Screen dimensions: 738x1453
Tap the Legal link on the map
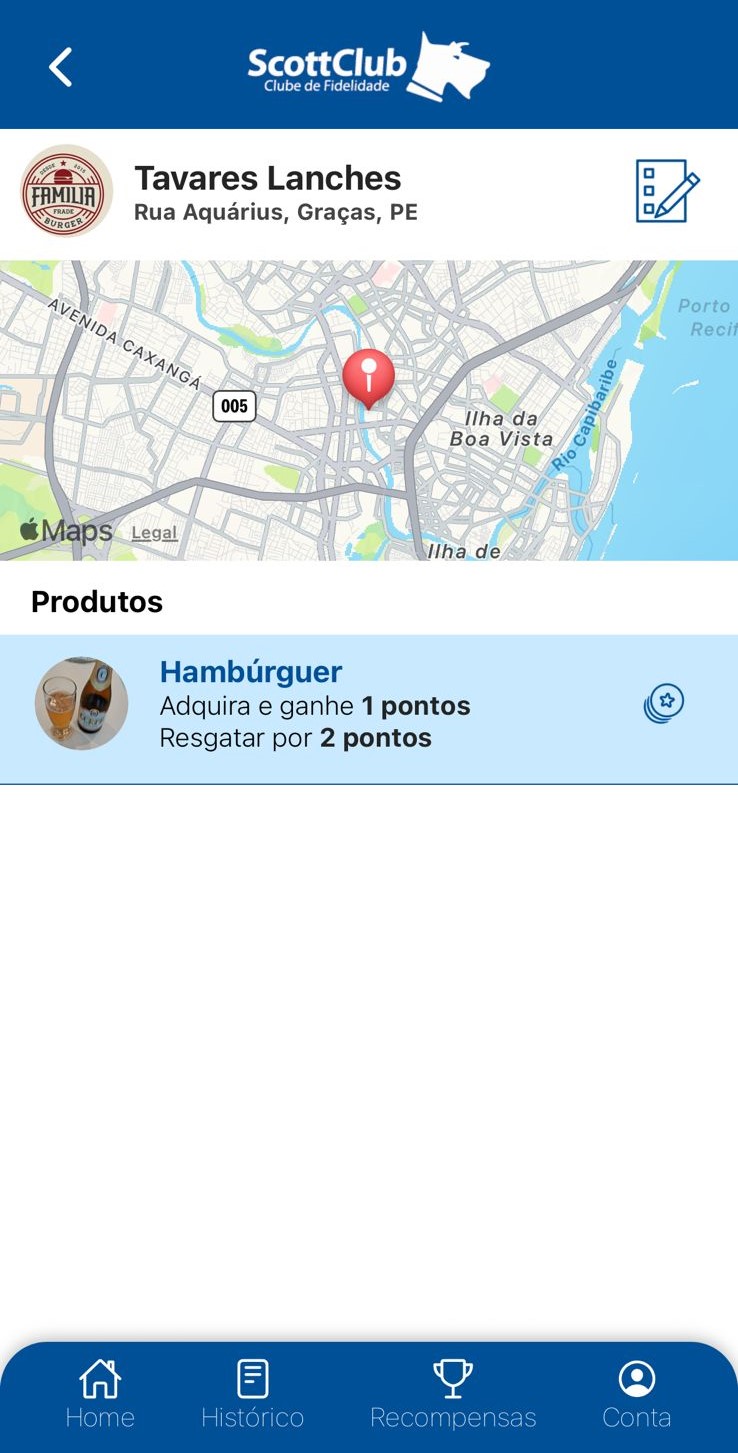(x=154, y=532)
